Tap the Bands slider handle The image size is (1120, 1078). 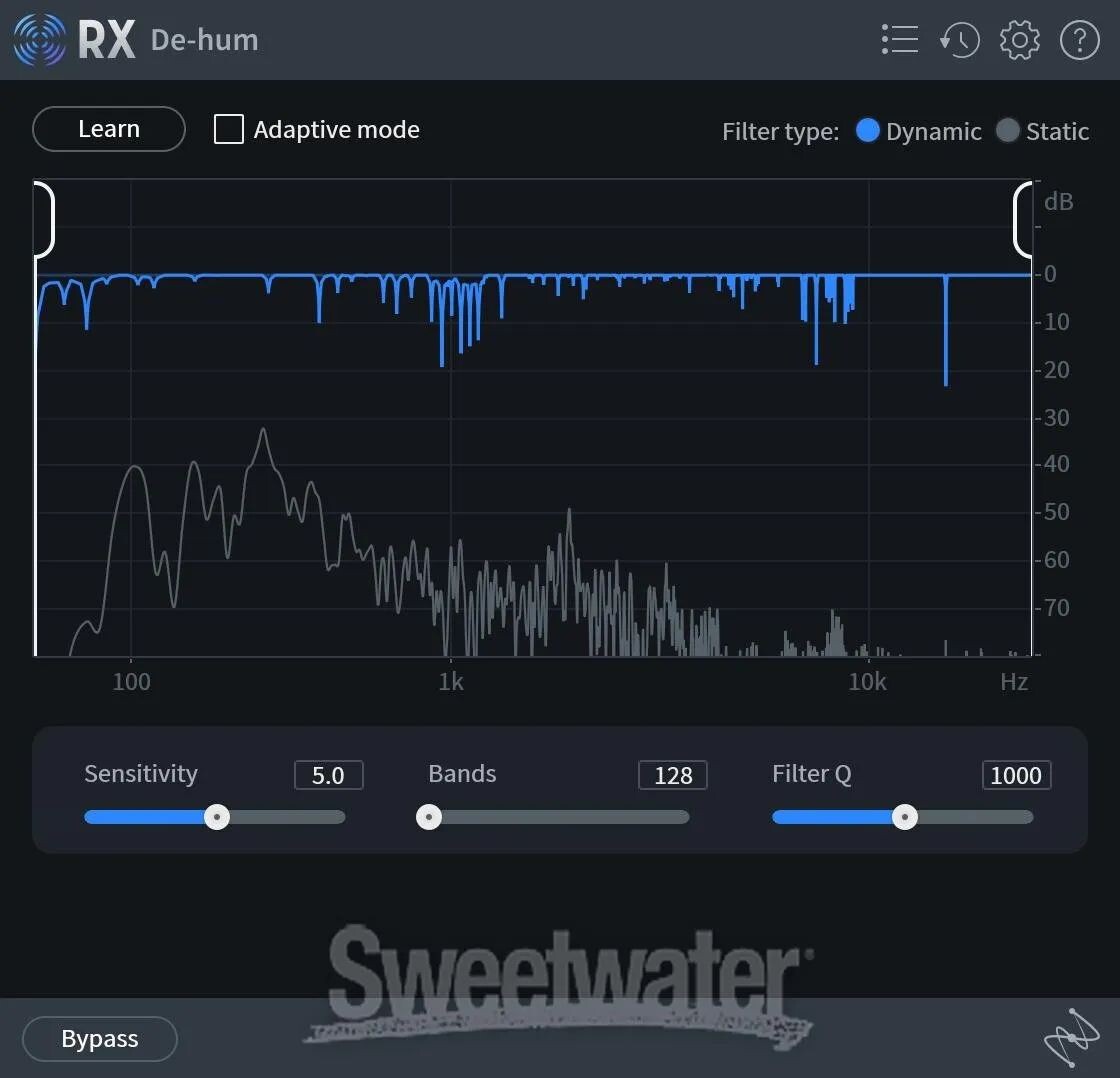coord(429,817)
